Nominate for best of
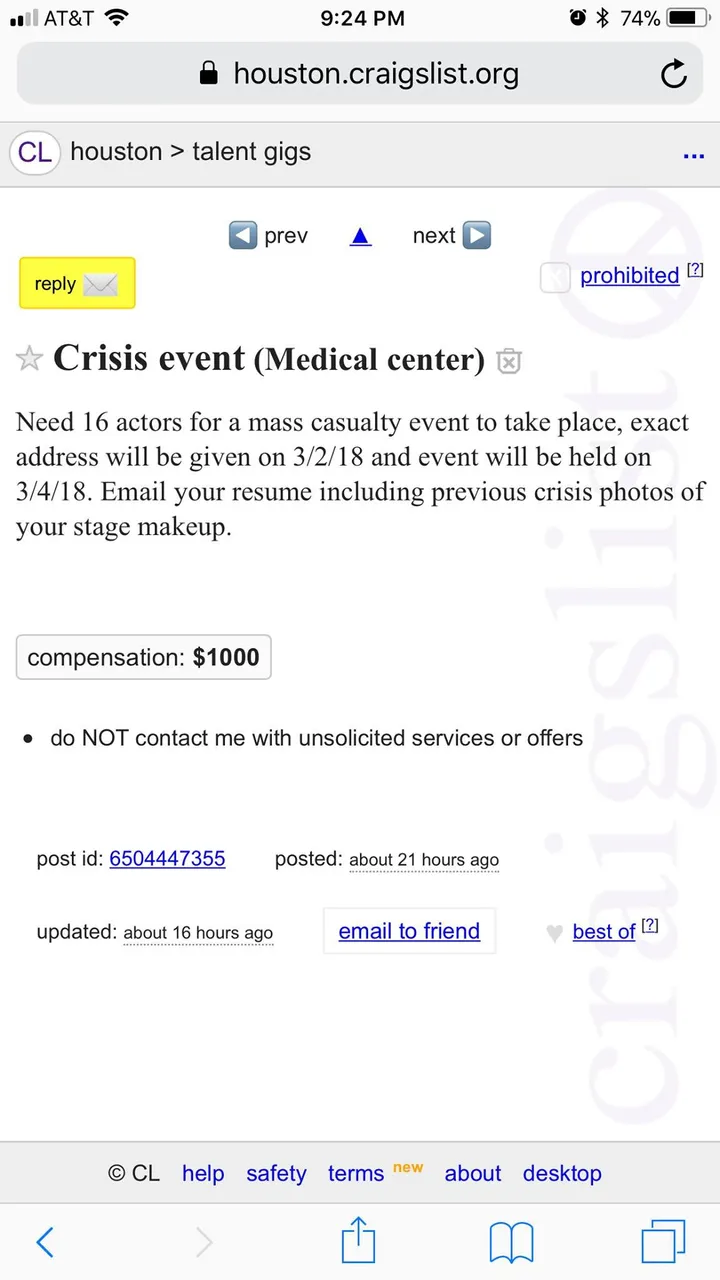 pyautogui.click(x=604, y=932)
